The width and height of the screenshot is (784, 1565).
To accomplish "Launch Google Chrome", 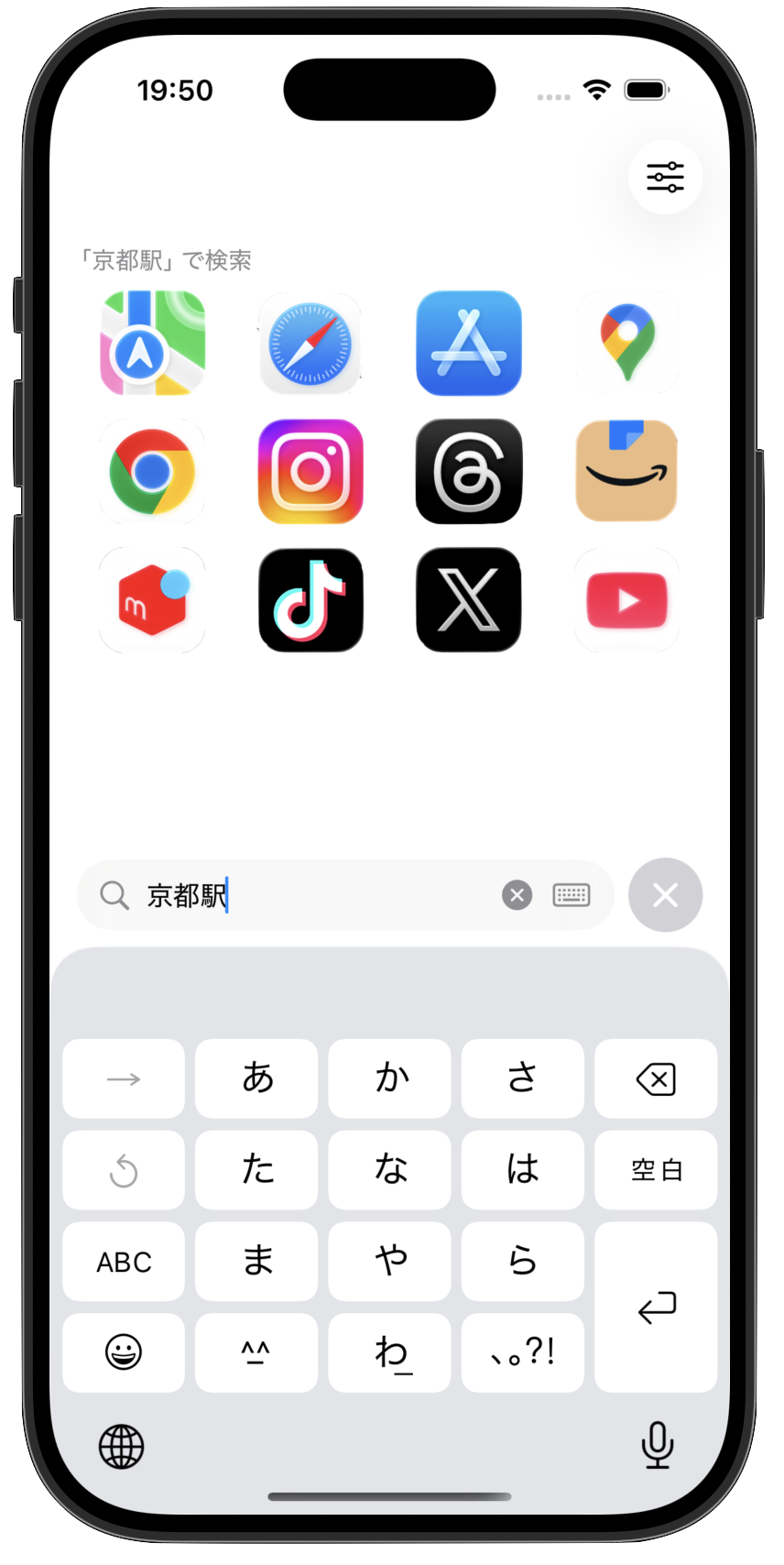I will (152, 471).
